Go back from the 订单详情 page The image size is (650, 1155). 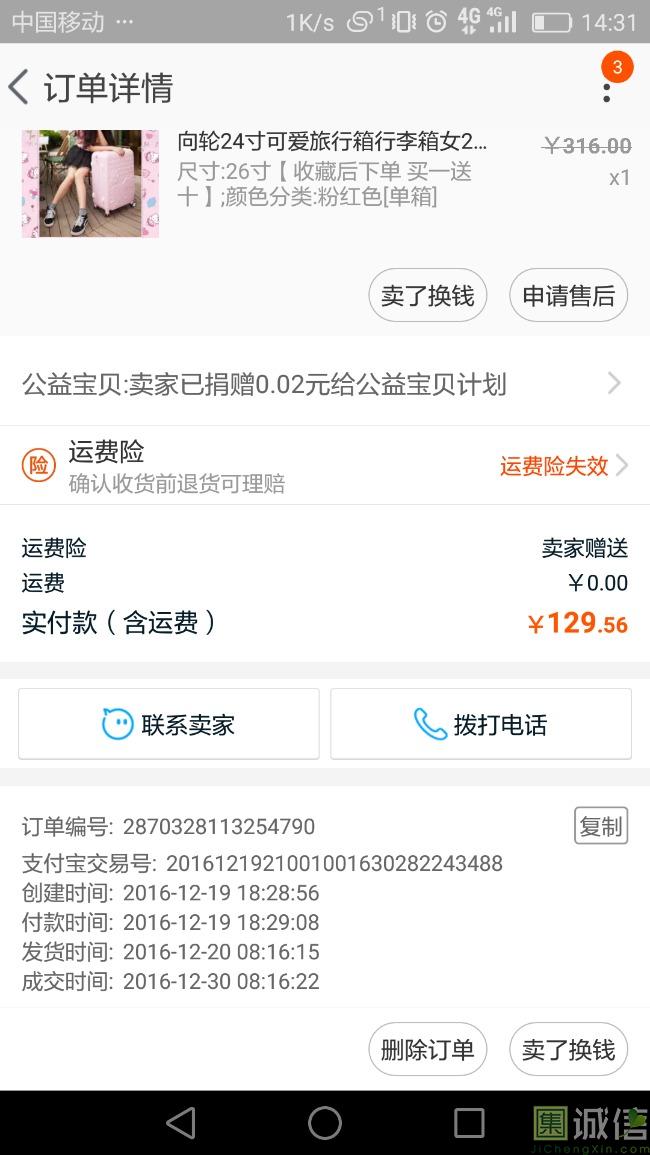pos(18,88)
